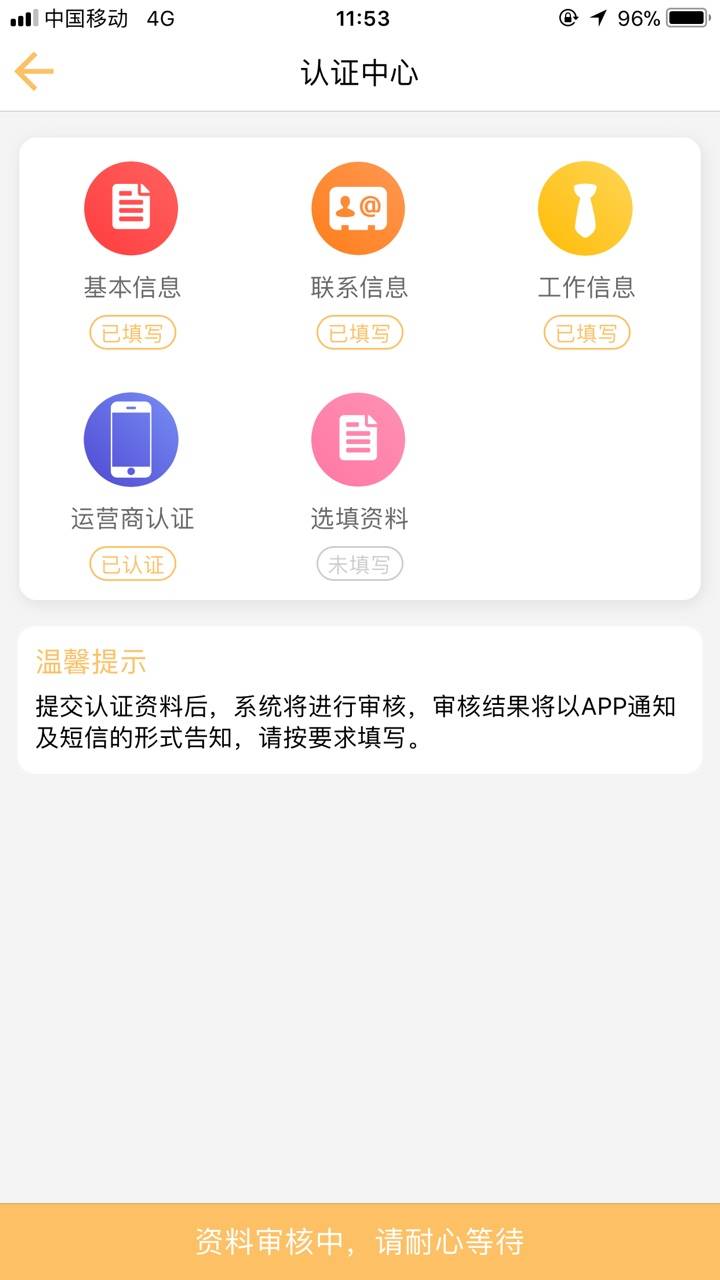Open the 选填资料 (Optional Info) pink document icon
Image resolution: width=720 pixels, height=1280 pixels.
(358, 438)
